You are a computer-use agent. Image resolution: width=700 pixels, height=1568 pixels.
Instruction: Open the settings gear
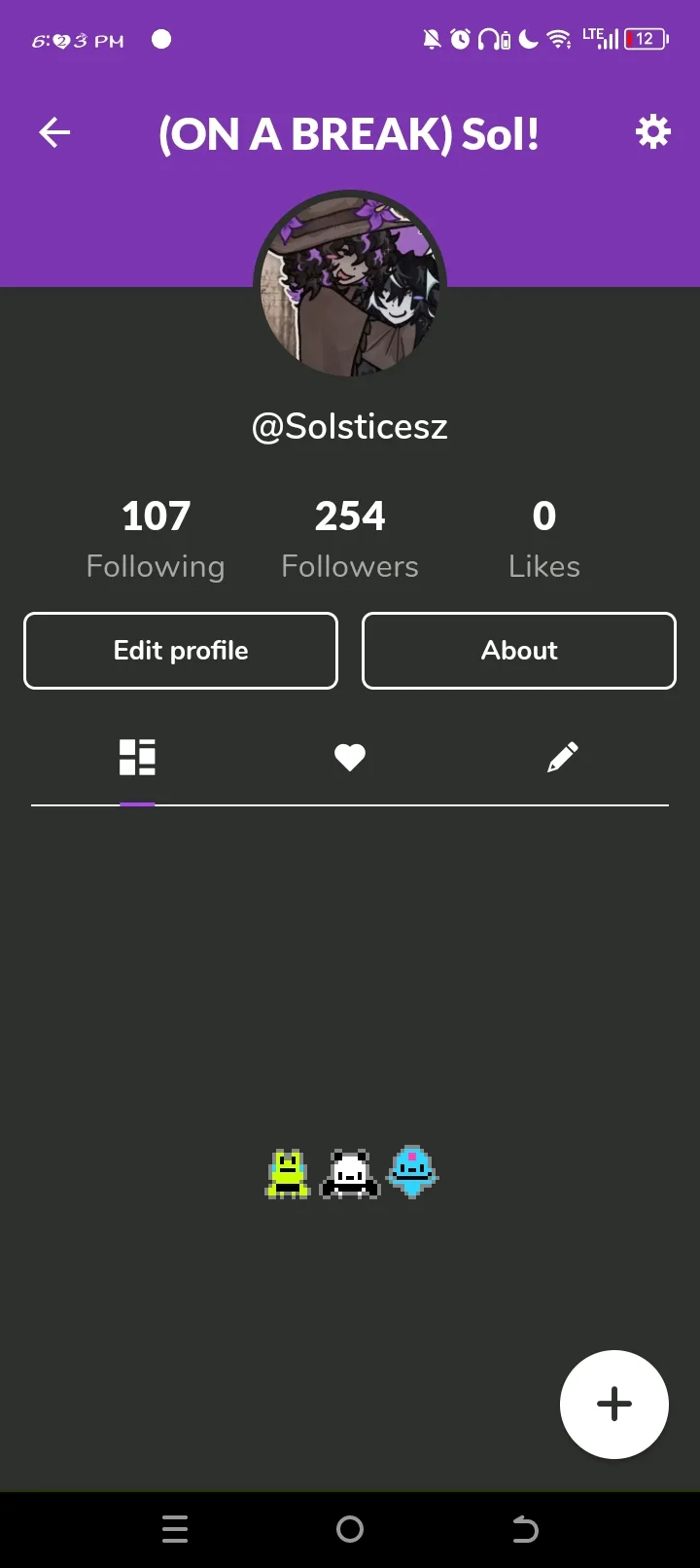coord(652,132)
